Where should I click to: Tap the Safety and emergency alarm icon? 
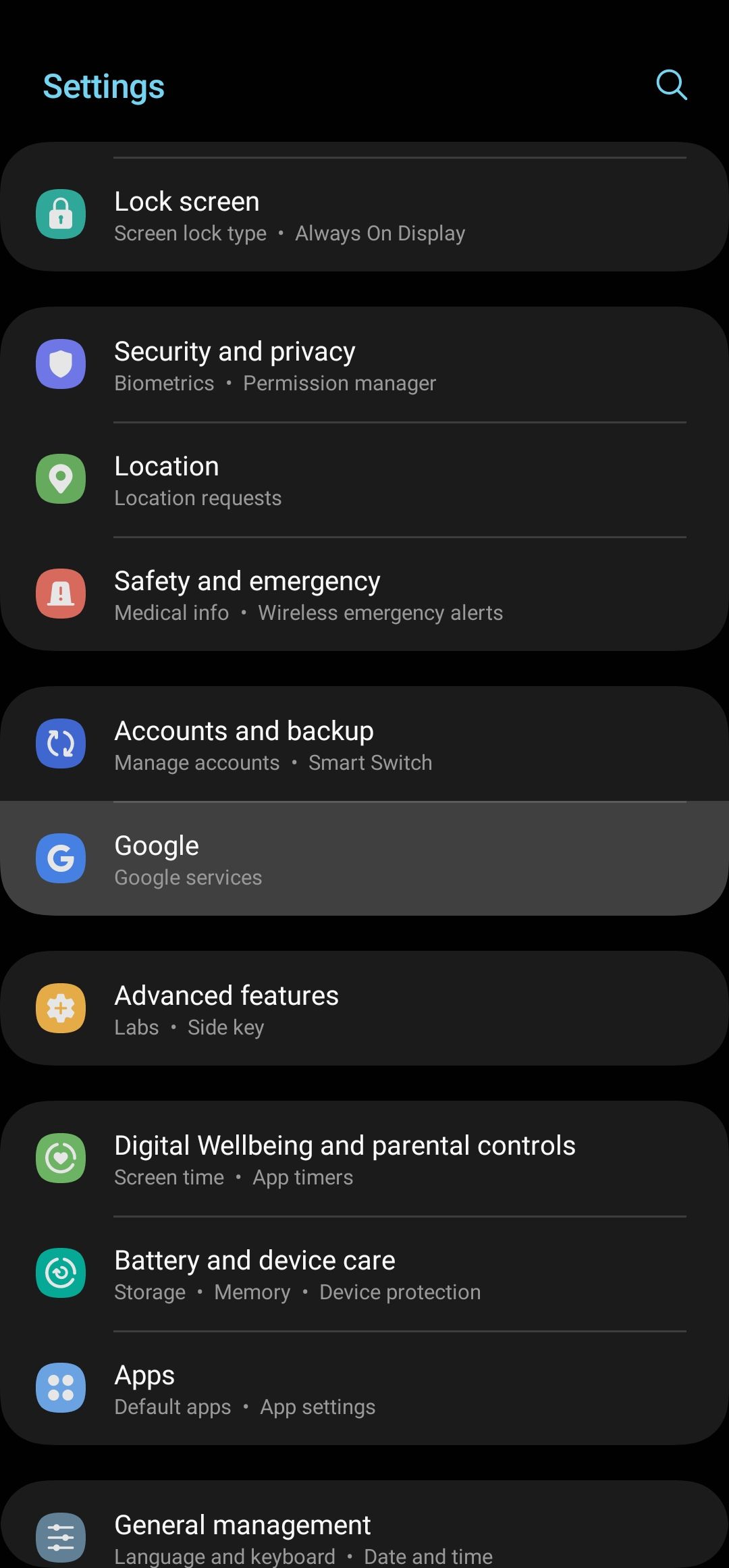coord(61,594)
